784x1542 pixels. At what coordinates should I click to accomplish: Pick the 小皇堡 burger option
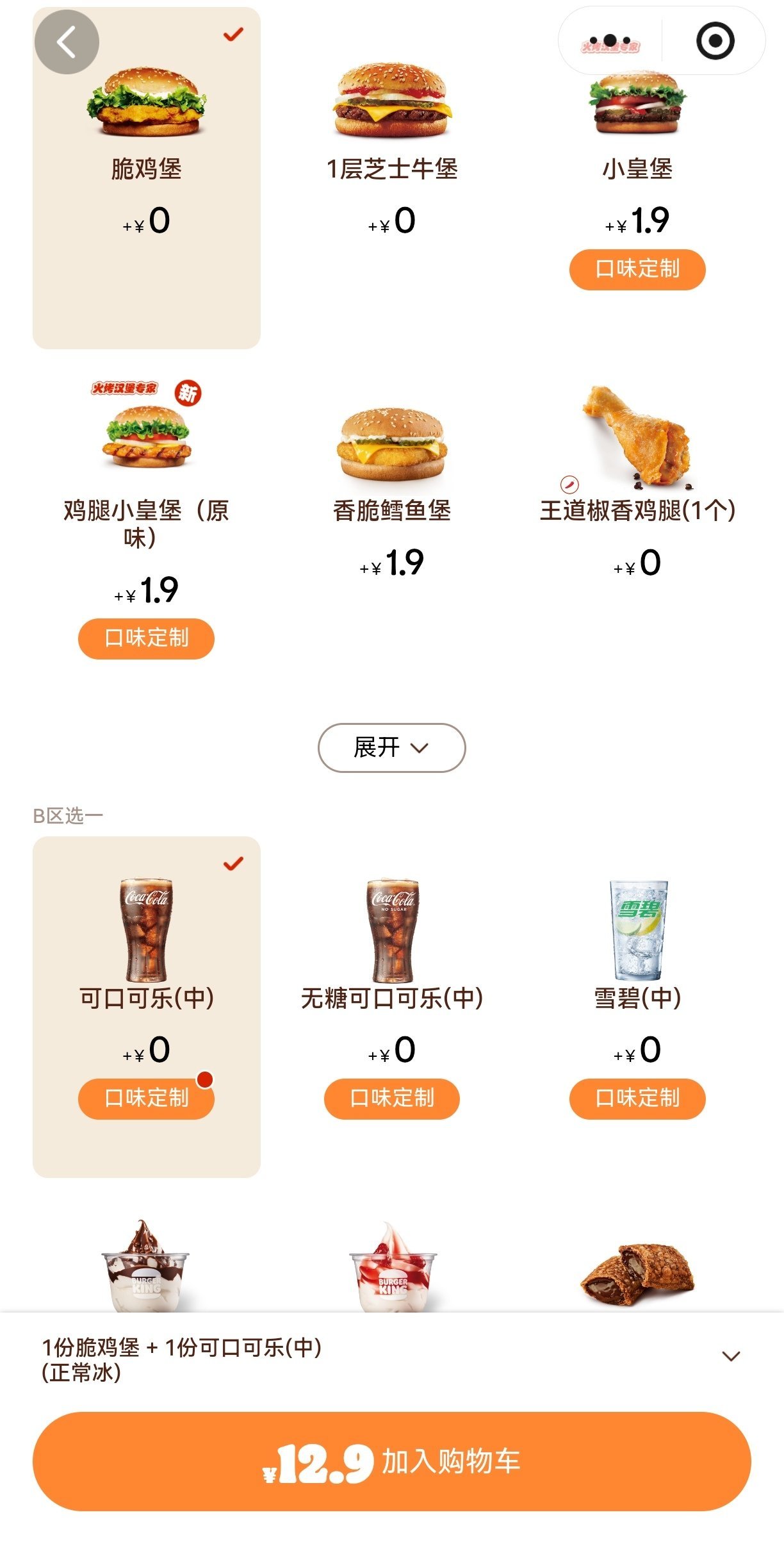(x=637, y=128)
